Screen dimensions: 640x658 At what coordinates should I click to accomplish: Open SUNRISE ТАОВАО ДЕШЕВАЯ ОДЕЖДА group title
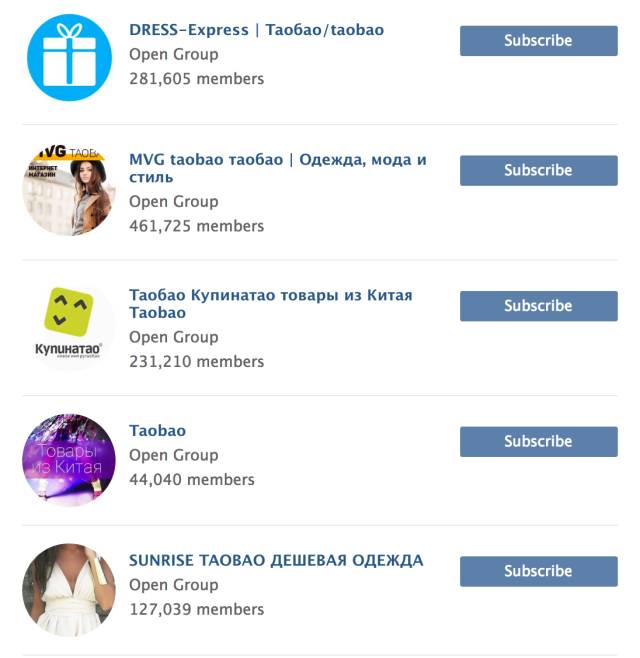click(276, 561)
